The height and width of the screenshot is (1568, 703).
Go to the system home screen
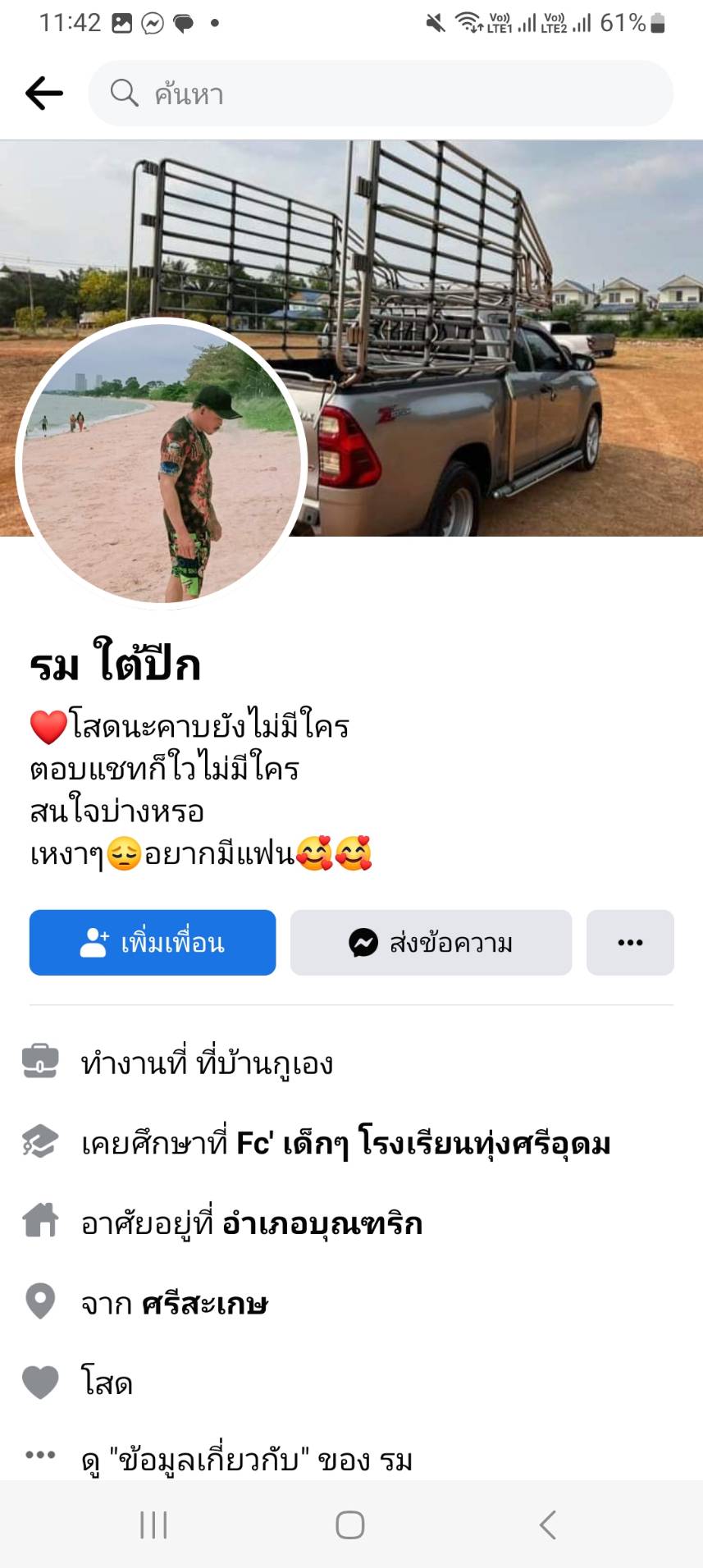pyautogui.click(x=350, y=1525)
